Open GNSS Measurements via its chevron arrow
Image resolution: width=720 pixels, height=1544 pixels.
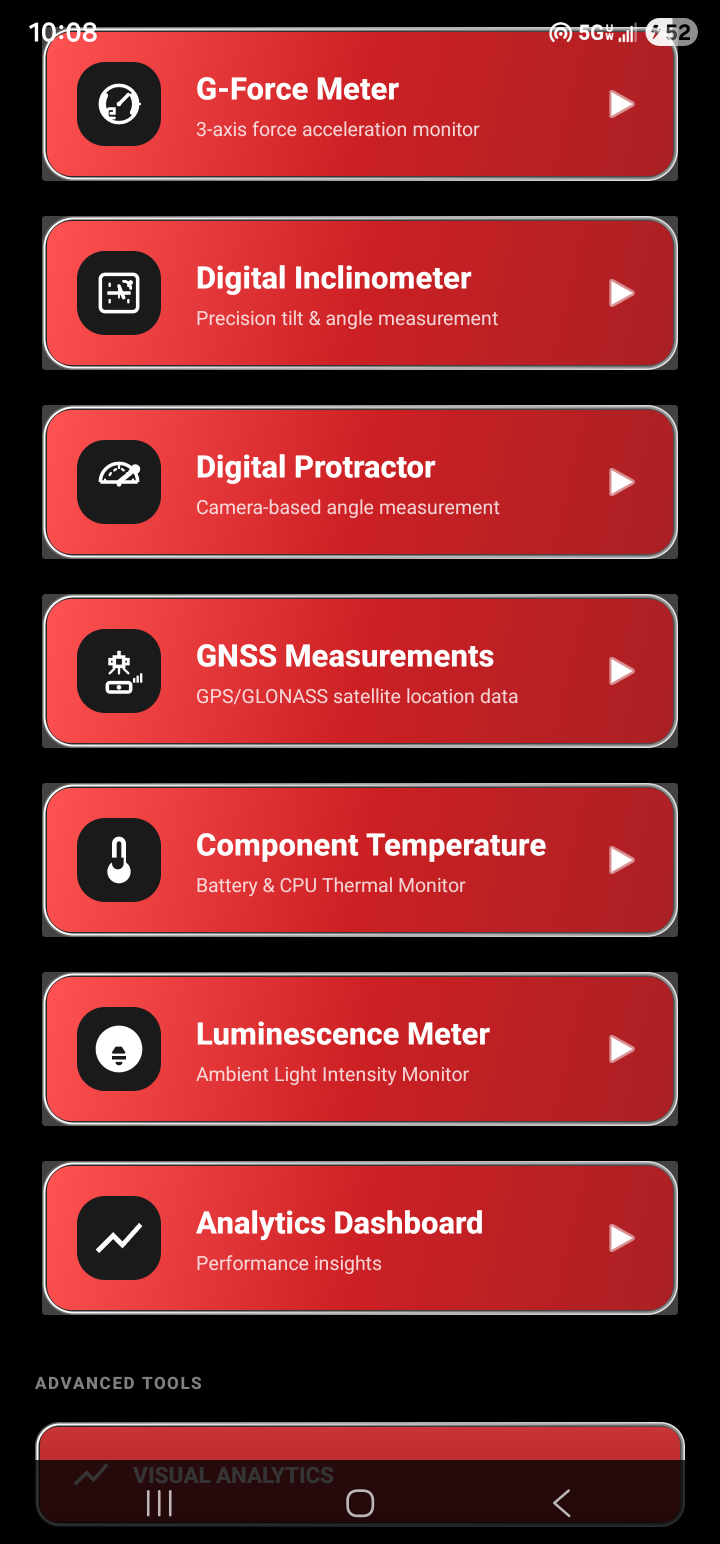(x=621, y=671)
